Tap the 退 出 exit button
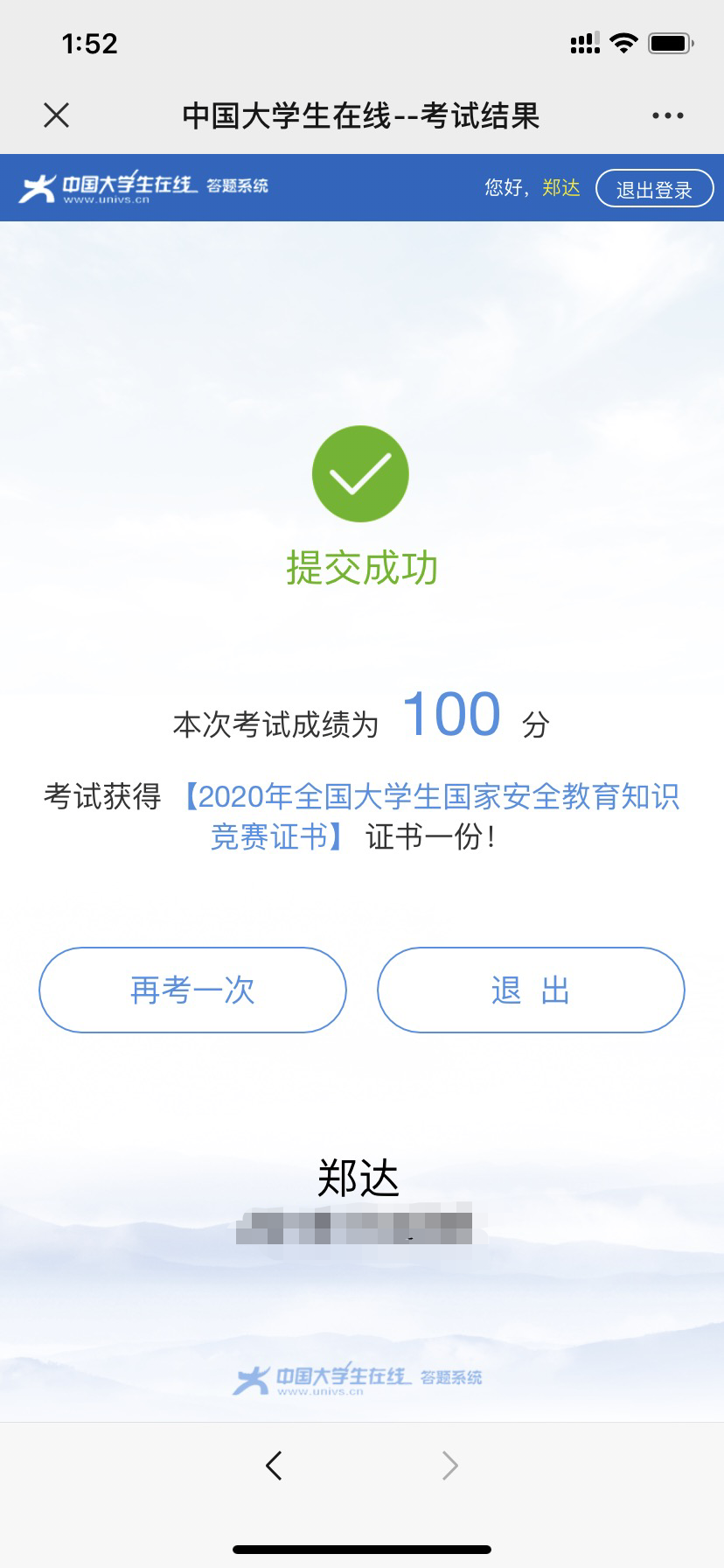This screenshot has width=724, height=1568. pyautogui.click(x=531, y=990)
